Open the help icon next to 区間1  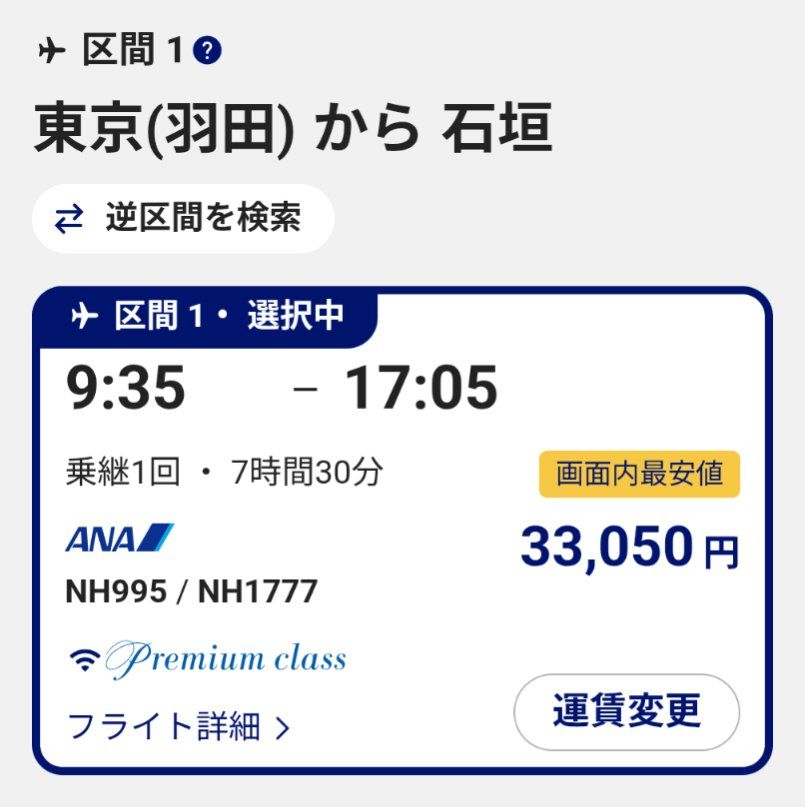(x=207, y=51)
